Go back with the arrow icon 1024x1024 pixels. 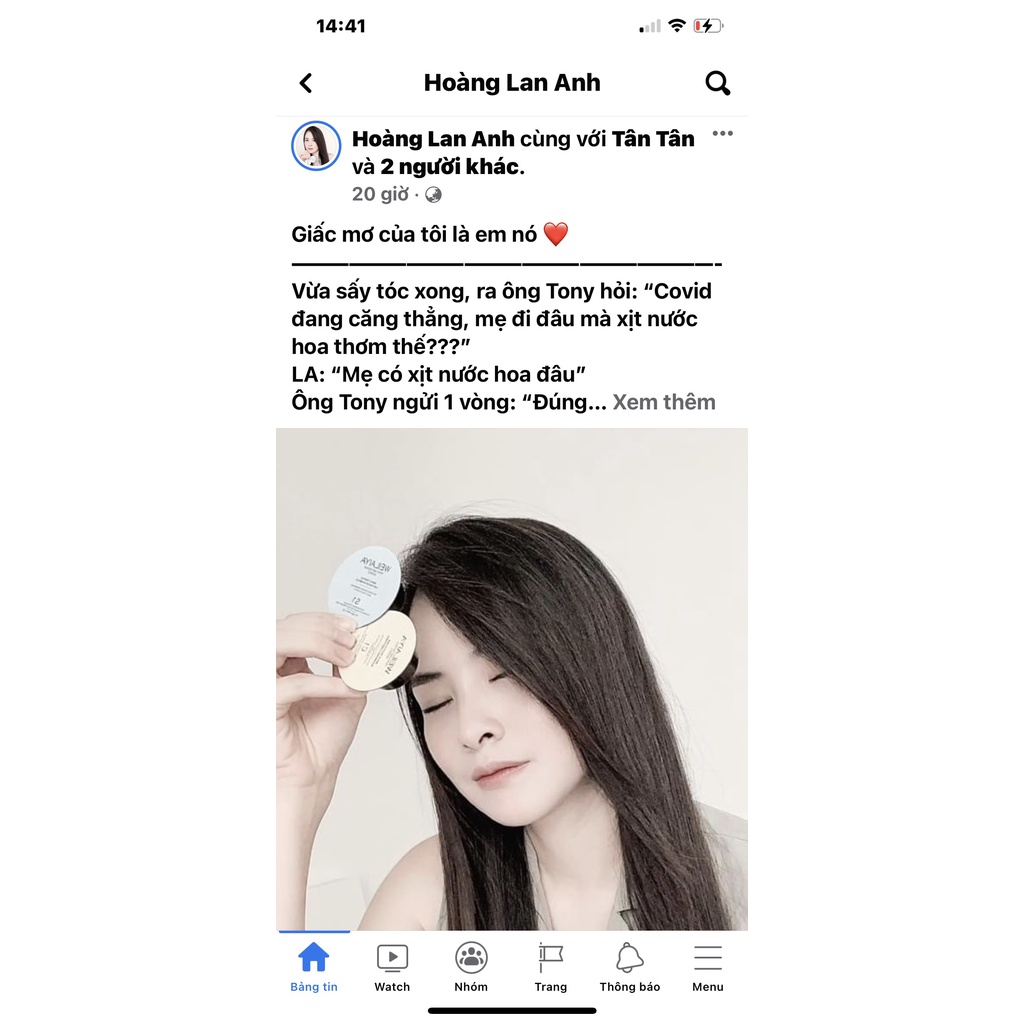(306, 83)
